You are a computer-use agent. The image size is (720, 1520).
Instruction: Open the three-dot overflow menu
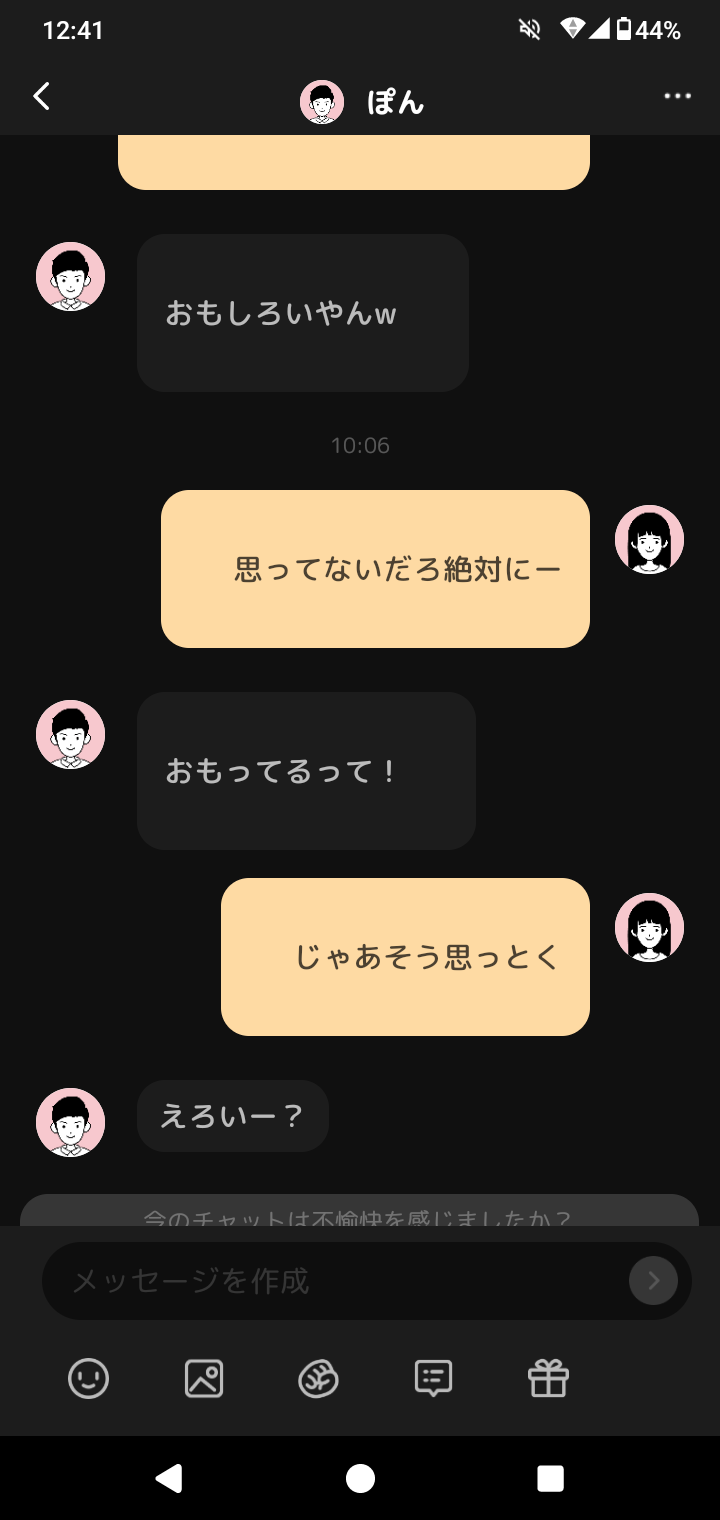coord(677,97)
